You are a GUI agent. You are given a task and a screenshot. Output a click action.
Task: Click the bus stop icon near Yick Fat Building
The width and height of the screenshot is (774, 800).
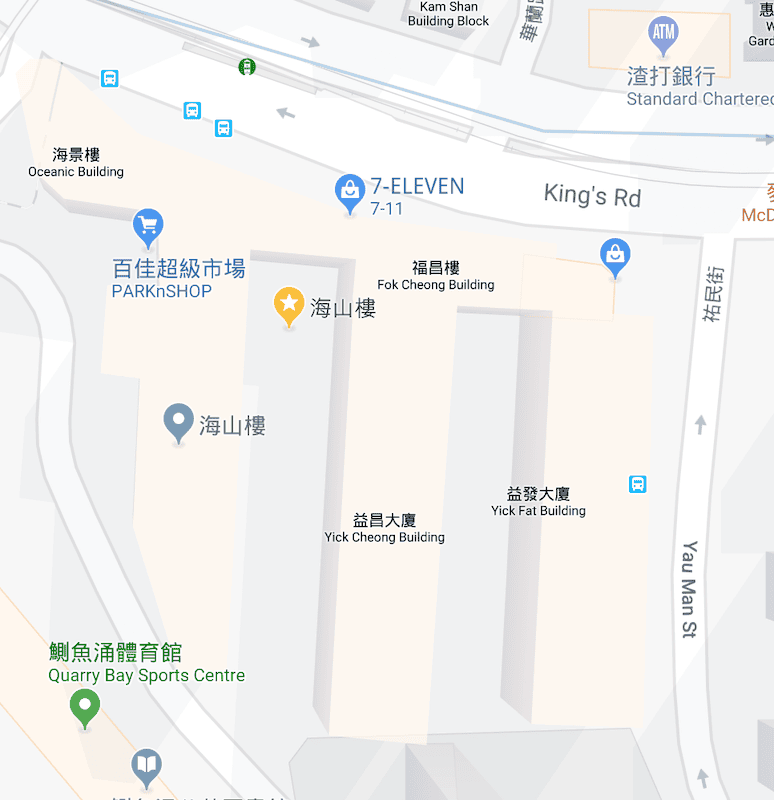click(637, 484)
